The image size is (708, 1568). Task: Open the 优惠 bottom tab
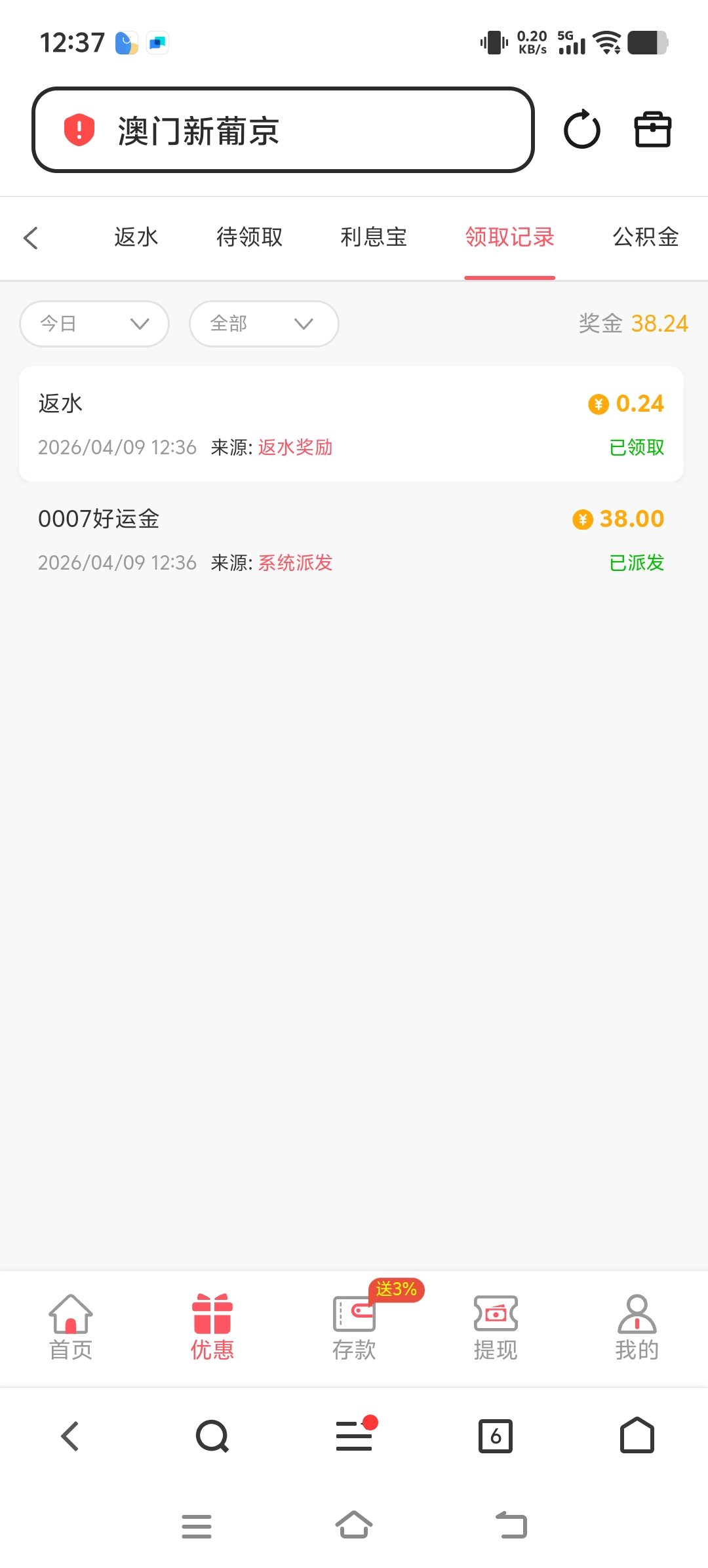pyautogui.click(x=212, y=1327)
